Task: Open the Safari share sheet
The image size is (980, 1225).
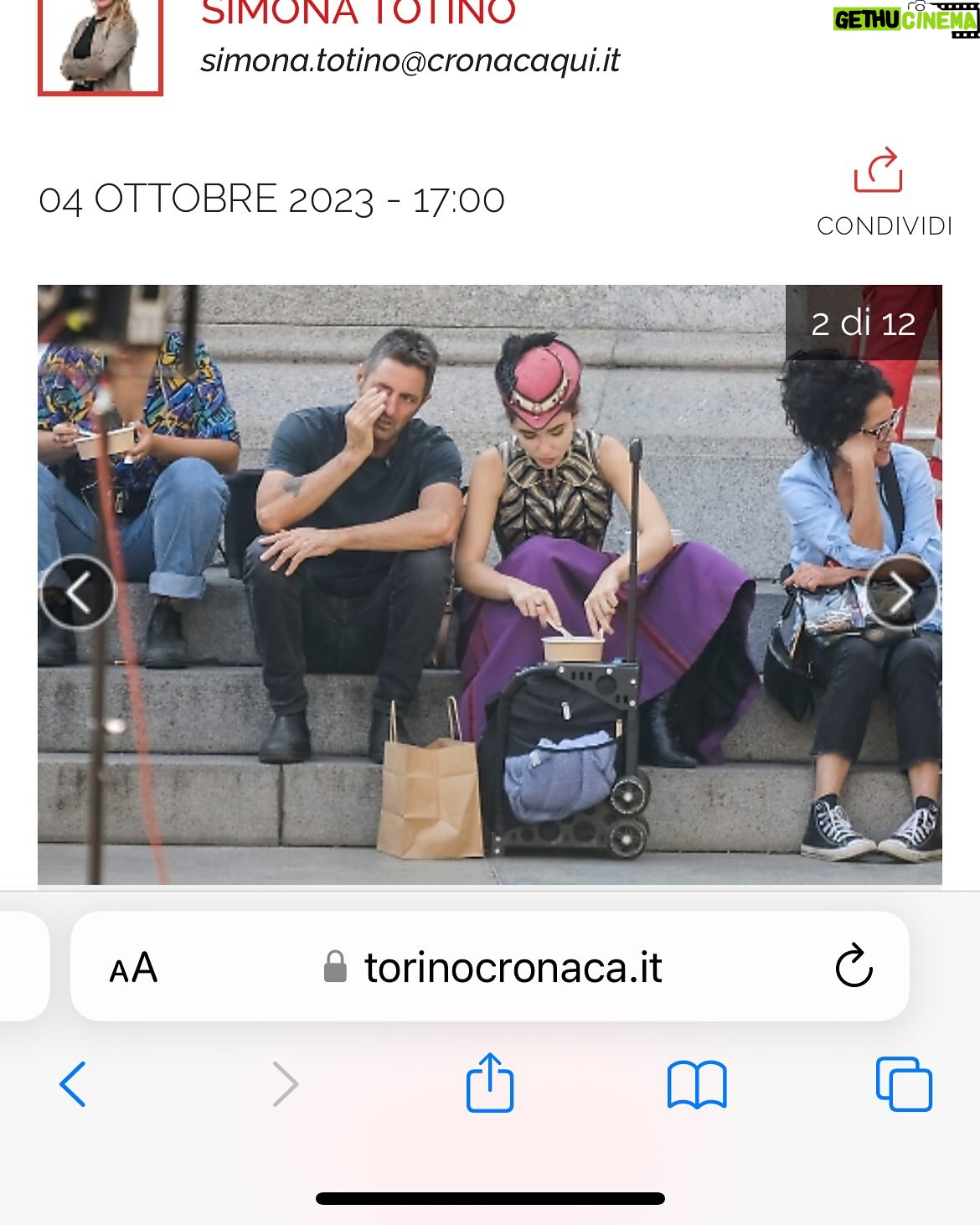Action: (x=489, y=1084)
